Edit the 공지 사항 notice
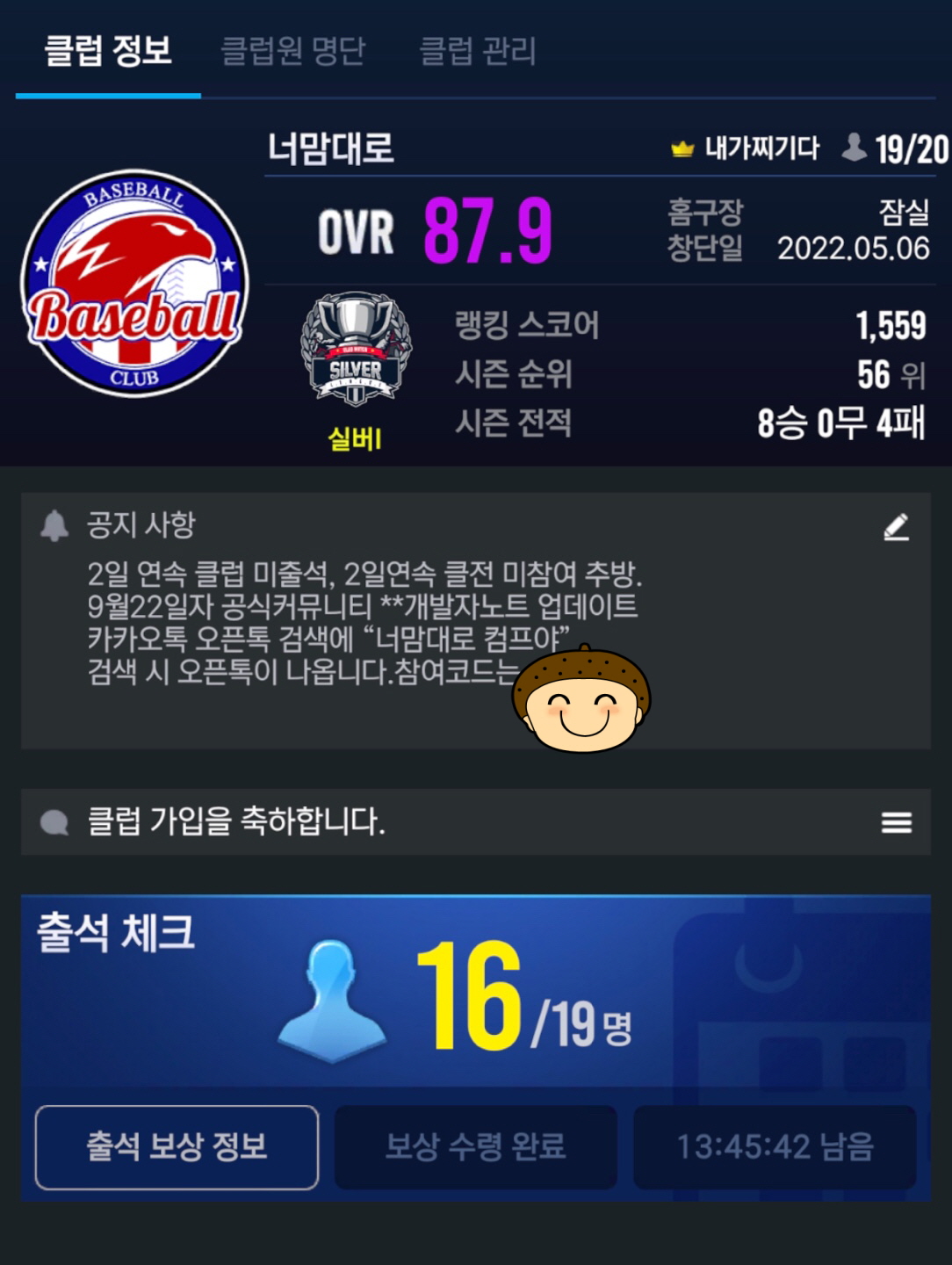This screenshot has height=1265, width=952. point(896,527)
